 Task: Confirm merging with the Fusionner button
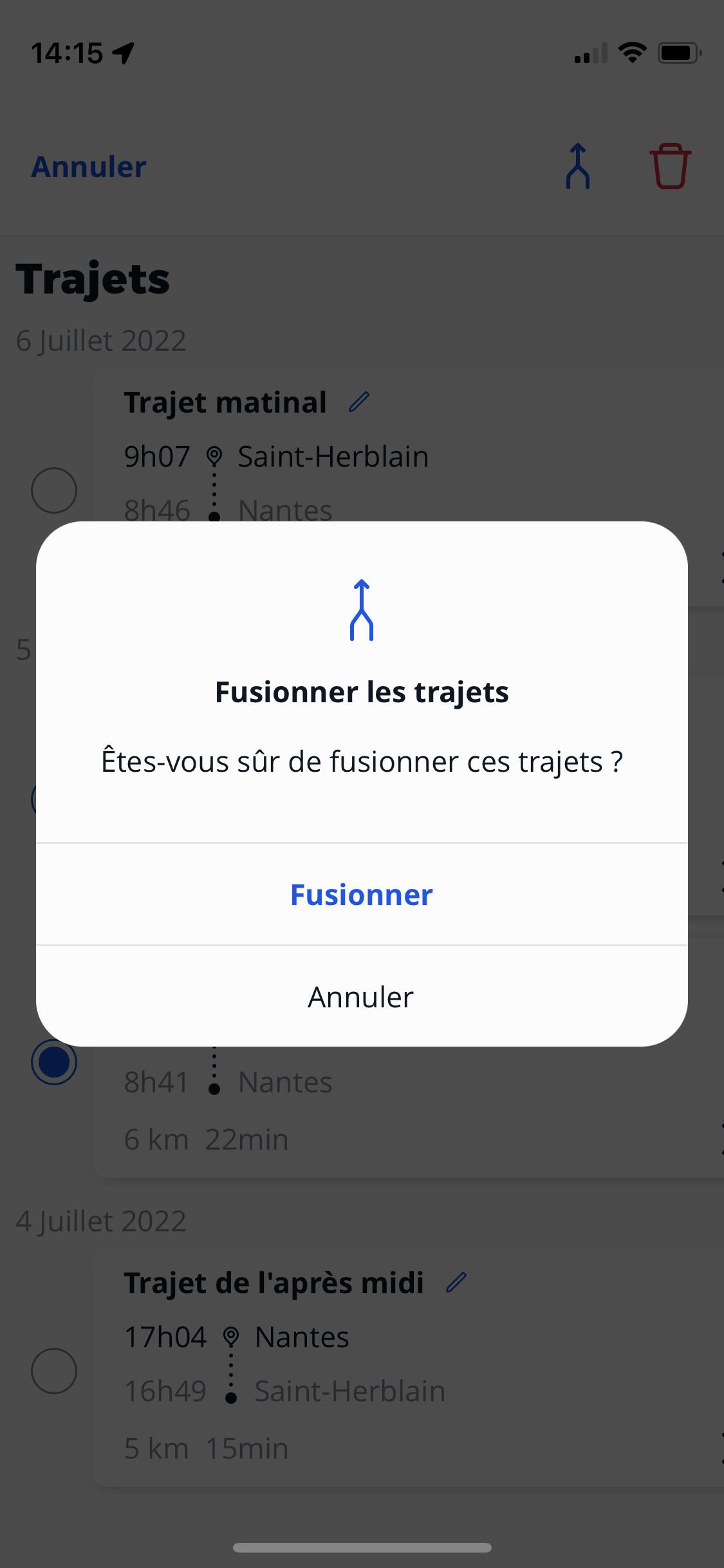(x=361, y=895)
